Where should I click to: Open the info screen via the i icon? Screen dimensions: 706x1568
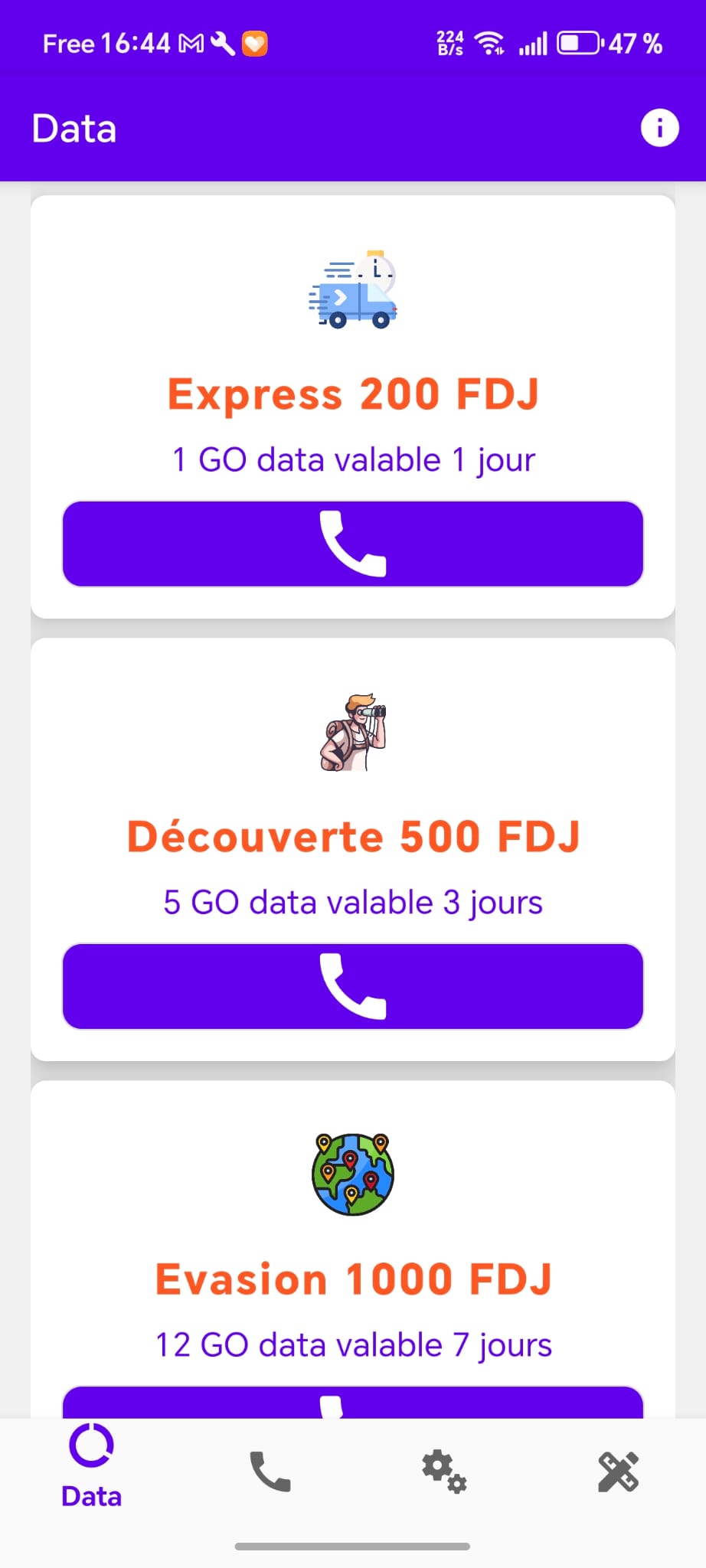[659, 127]
